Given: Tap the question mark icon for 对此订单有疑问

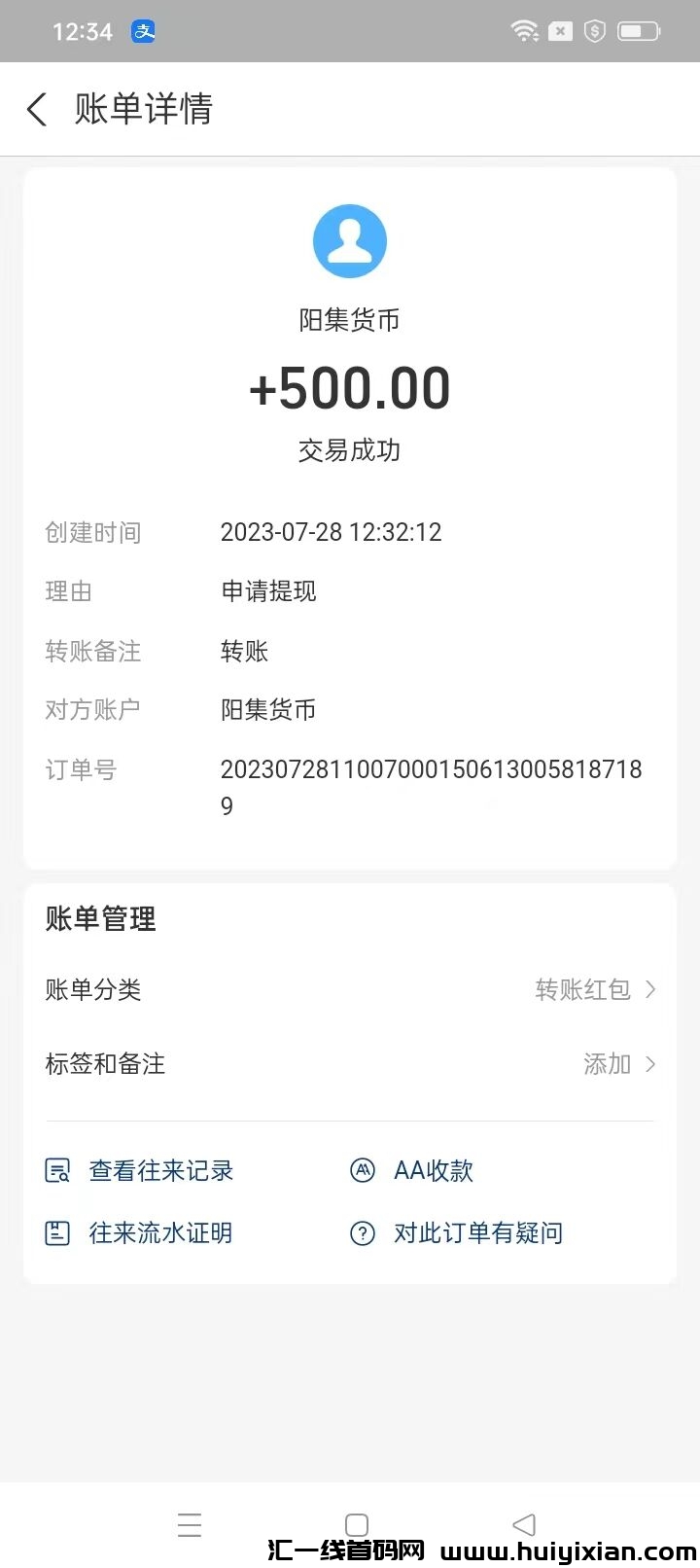Looking at the screenshot, I should pos(361,1232).
